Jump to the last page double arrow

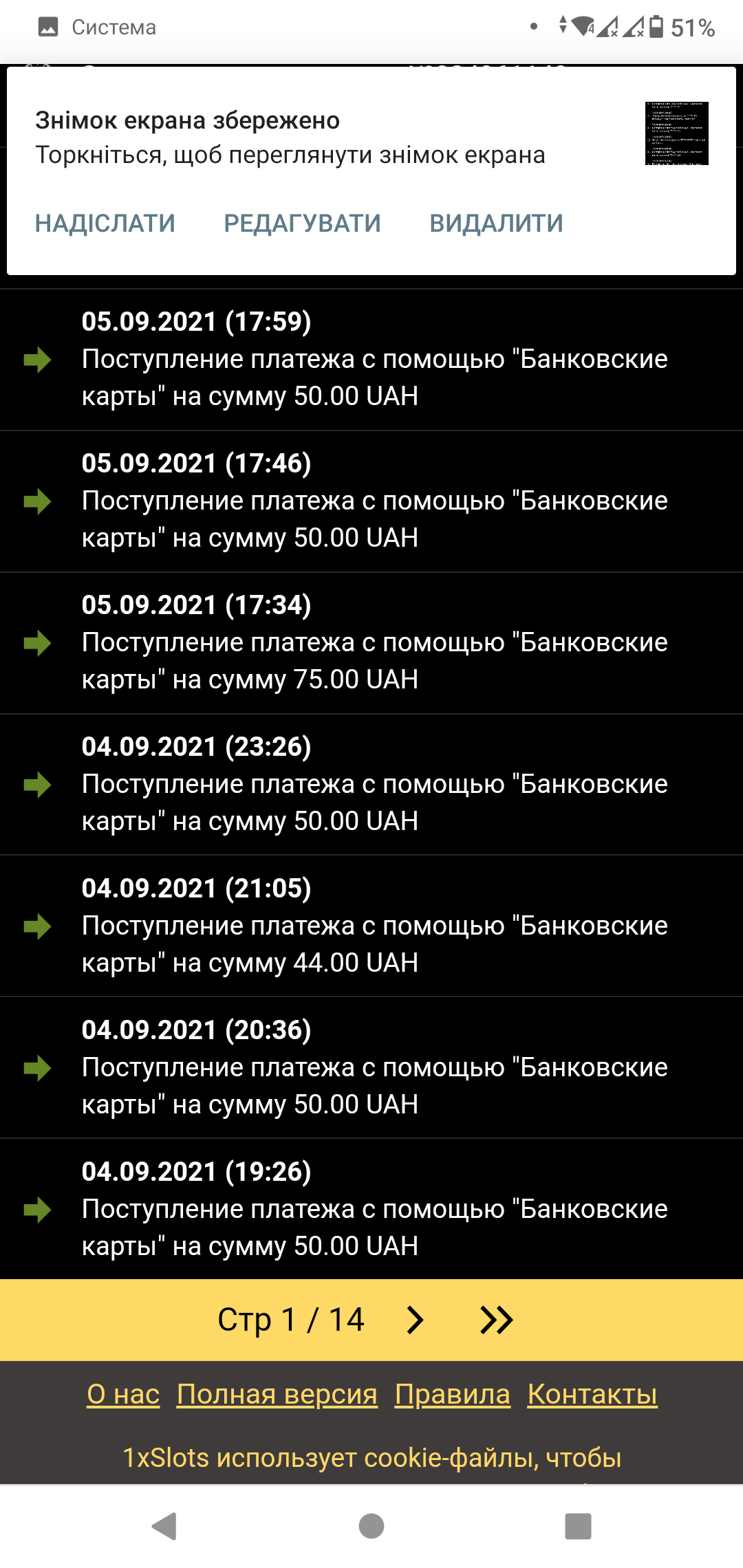[x=496, y=1320]
